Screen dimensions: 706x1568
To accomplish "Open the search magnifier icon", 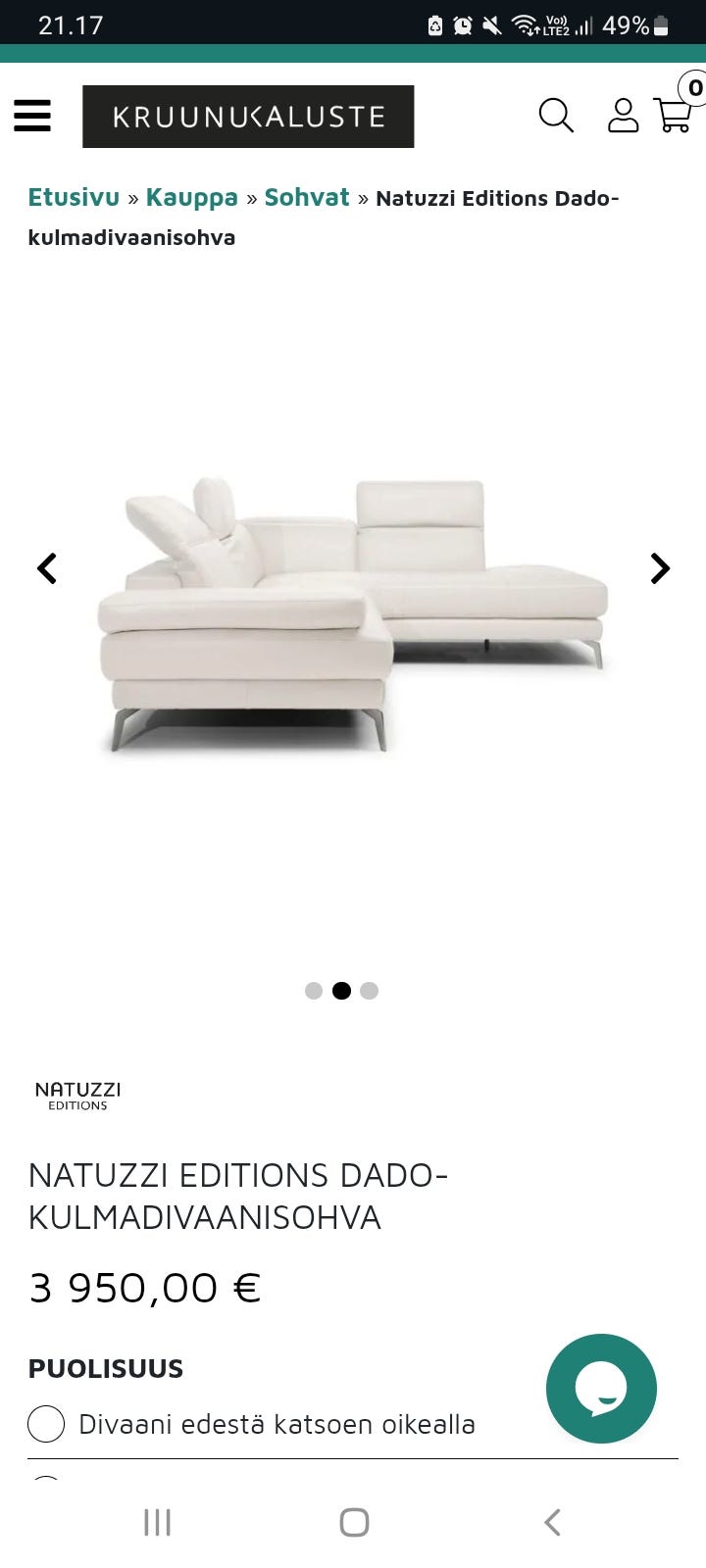I will [x=556, y=116].
